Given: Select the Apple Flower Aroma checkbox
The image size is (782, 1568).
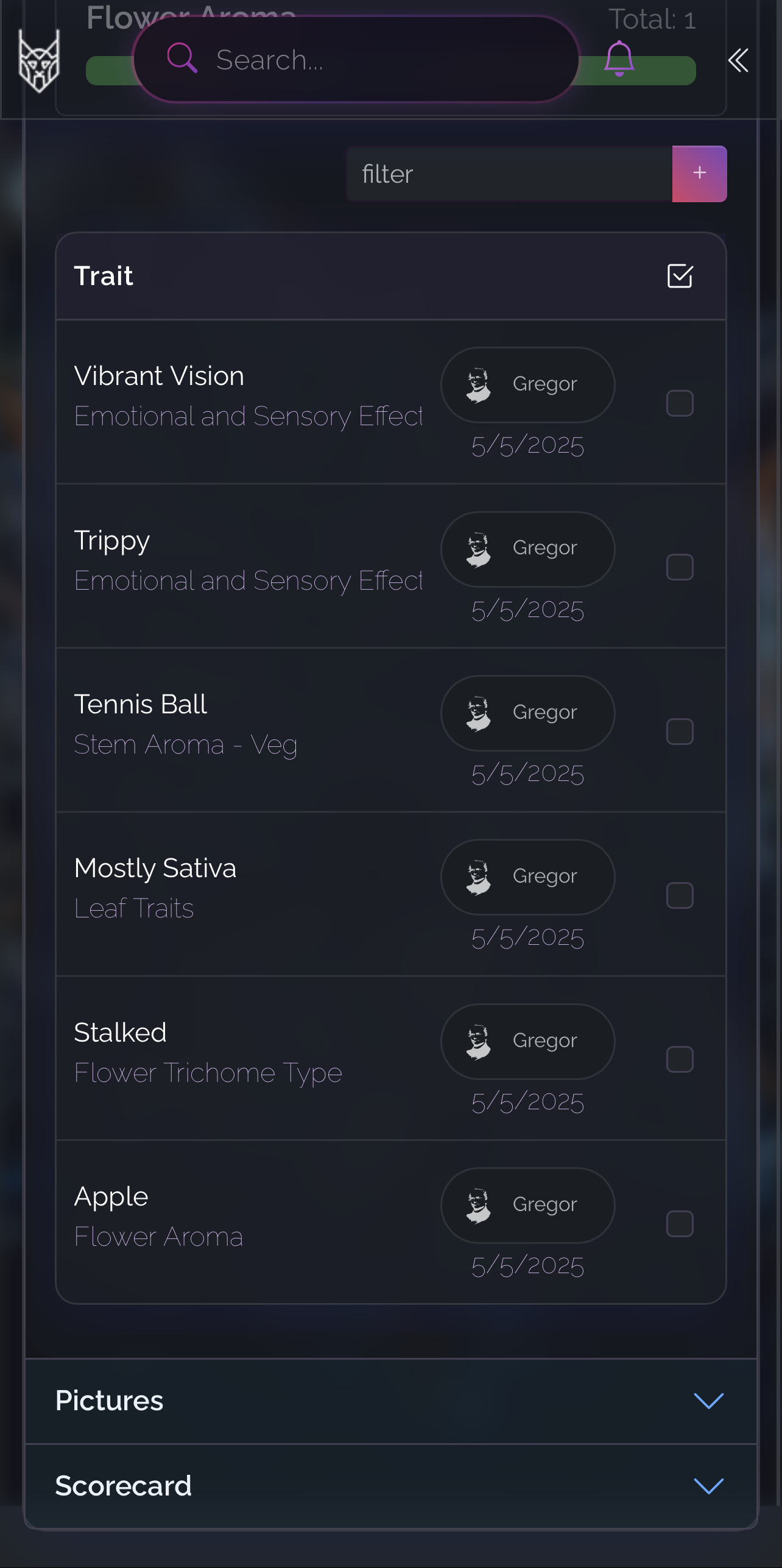Looking at the screenshot, I should pos(680,1224).
